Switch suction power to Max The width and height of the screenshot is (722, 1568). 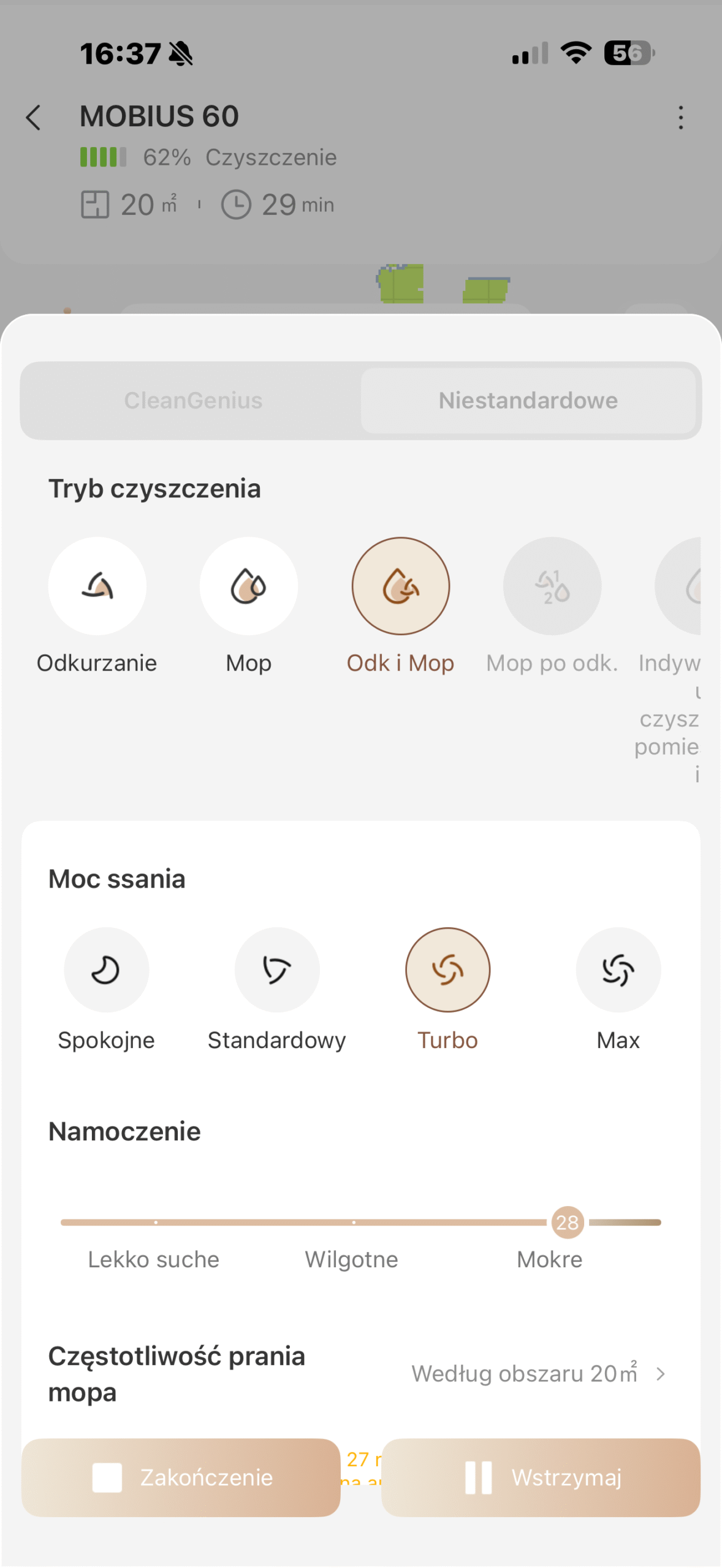tap(618, 969)
